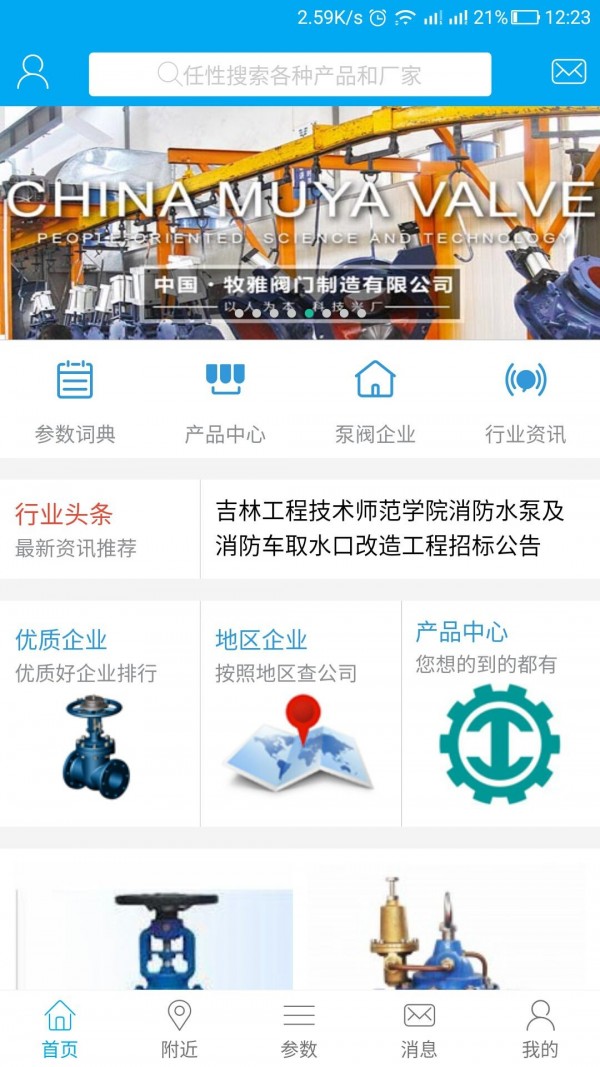Switch to the 消息 tab

(419, 1028)
